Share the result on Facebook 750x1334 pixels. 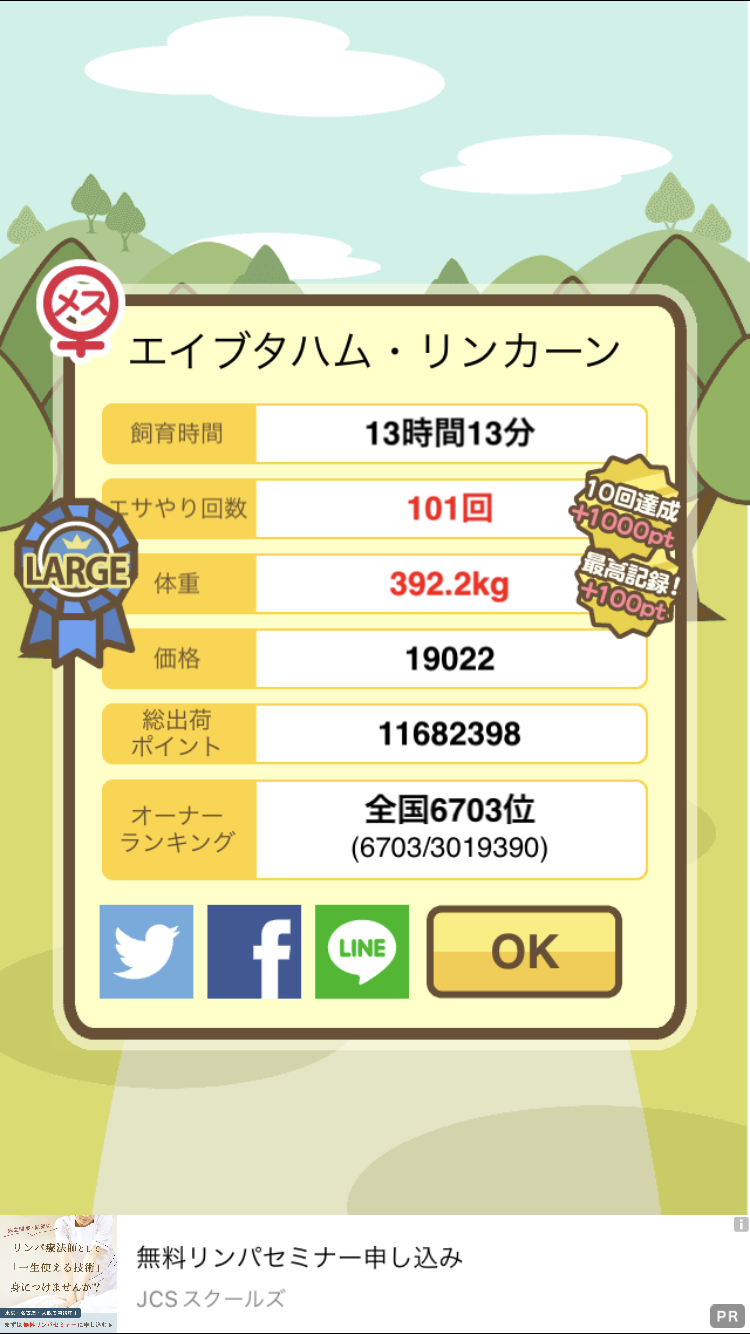254,952
